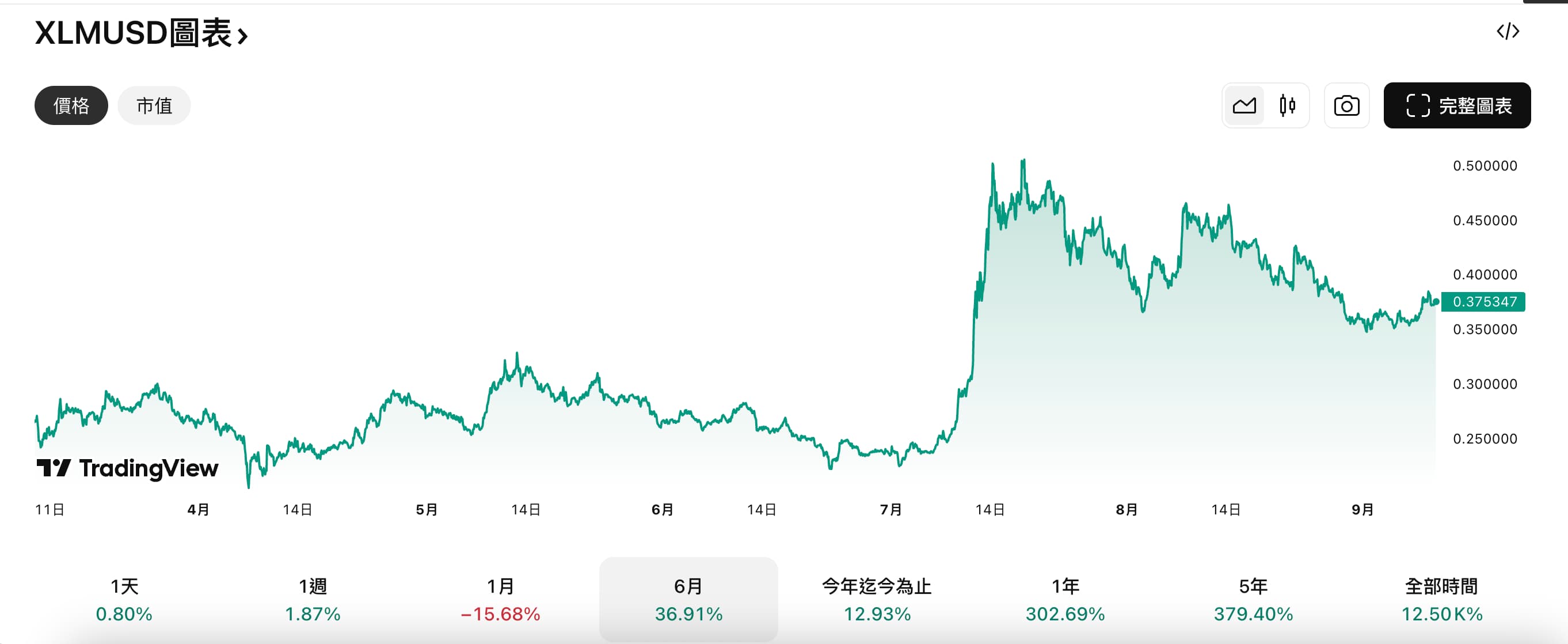The width and height of the screenshot is (1568, 644).
Task: Take a chart snapshot with camera icon
Action: pyautogui.click(x=1346, y=106)
